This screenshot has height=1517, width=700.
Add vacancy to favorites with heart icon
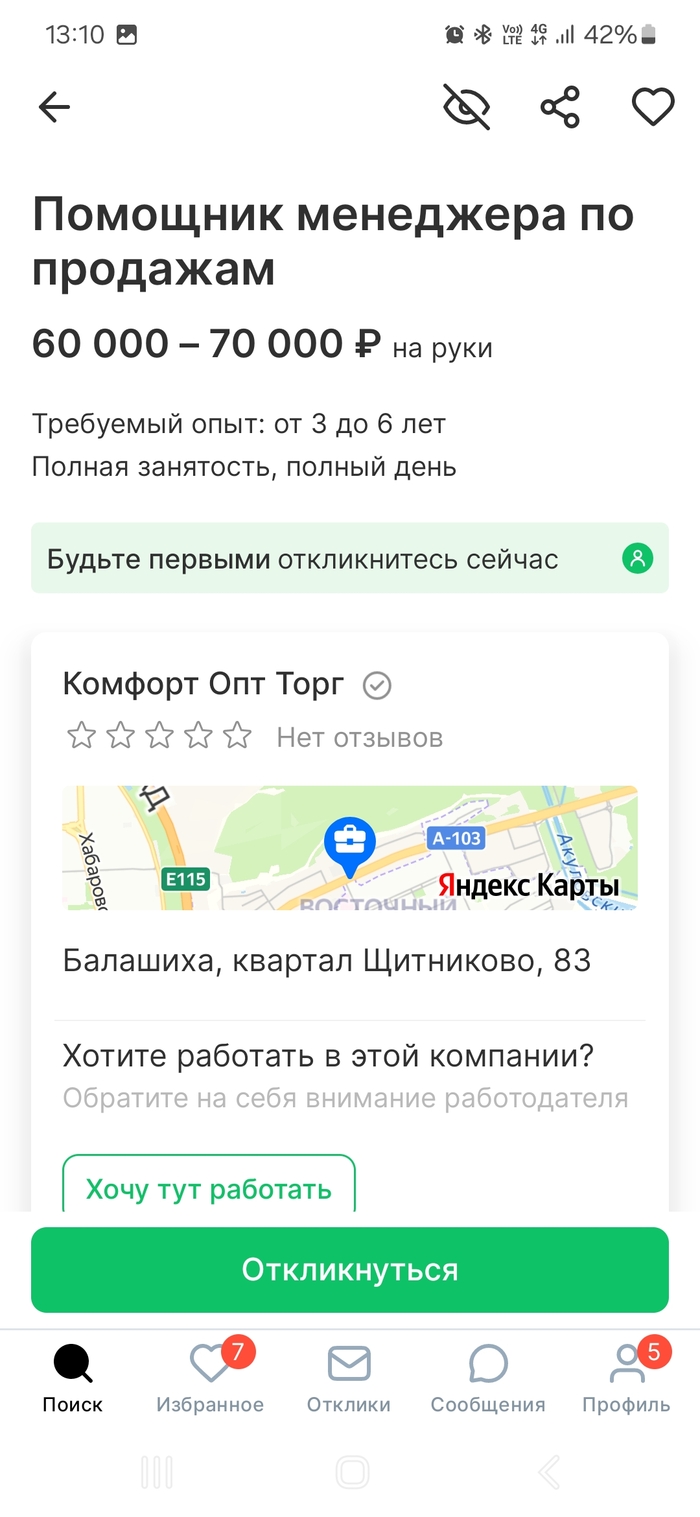[653, 107]
